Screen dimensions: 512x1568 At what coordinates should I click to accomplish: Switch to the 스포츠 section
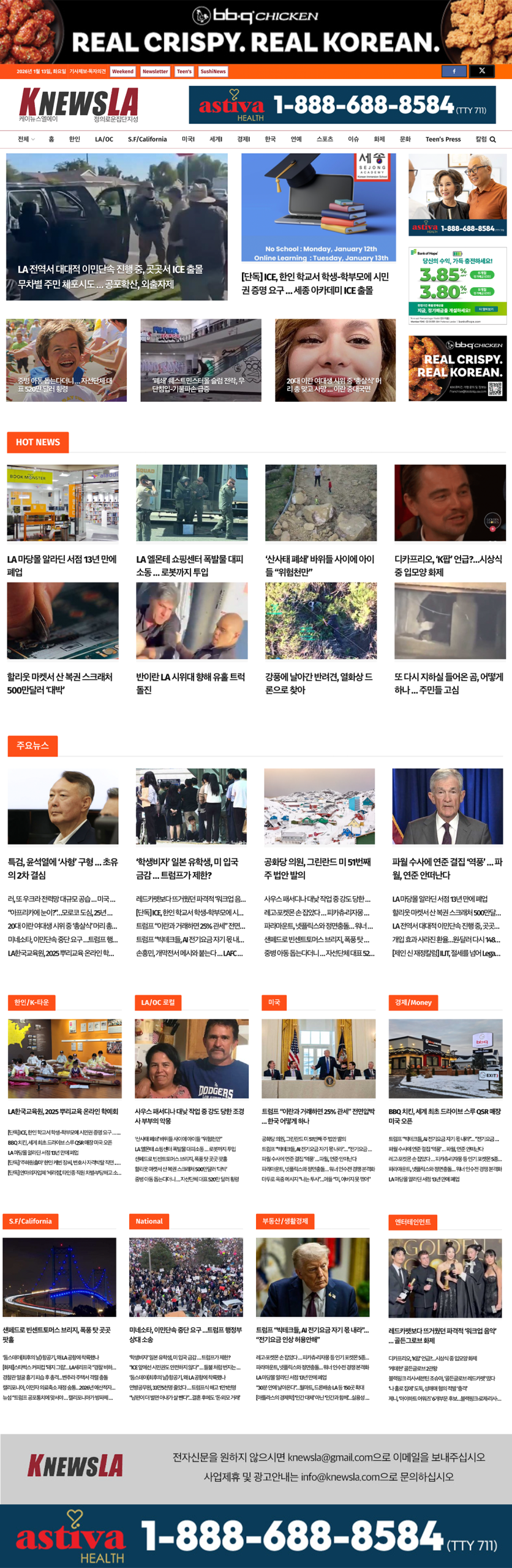pos(325,140)
